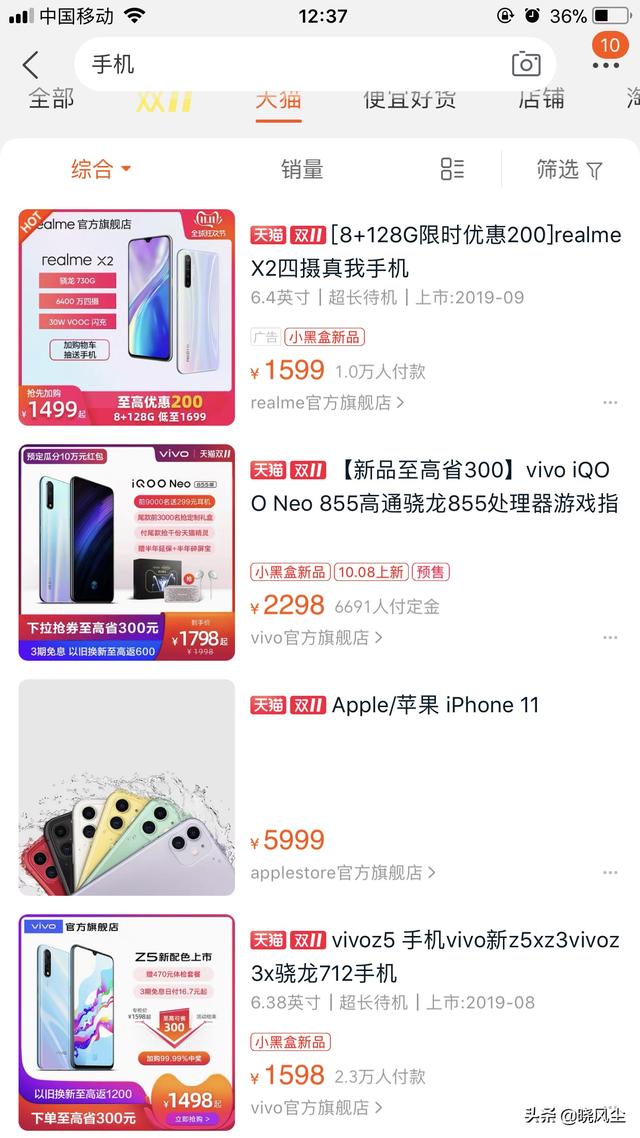The height and width of the screenshot is (1138, 640).
Task: Open camera image search
Action: (526, 65)
